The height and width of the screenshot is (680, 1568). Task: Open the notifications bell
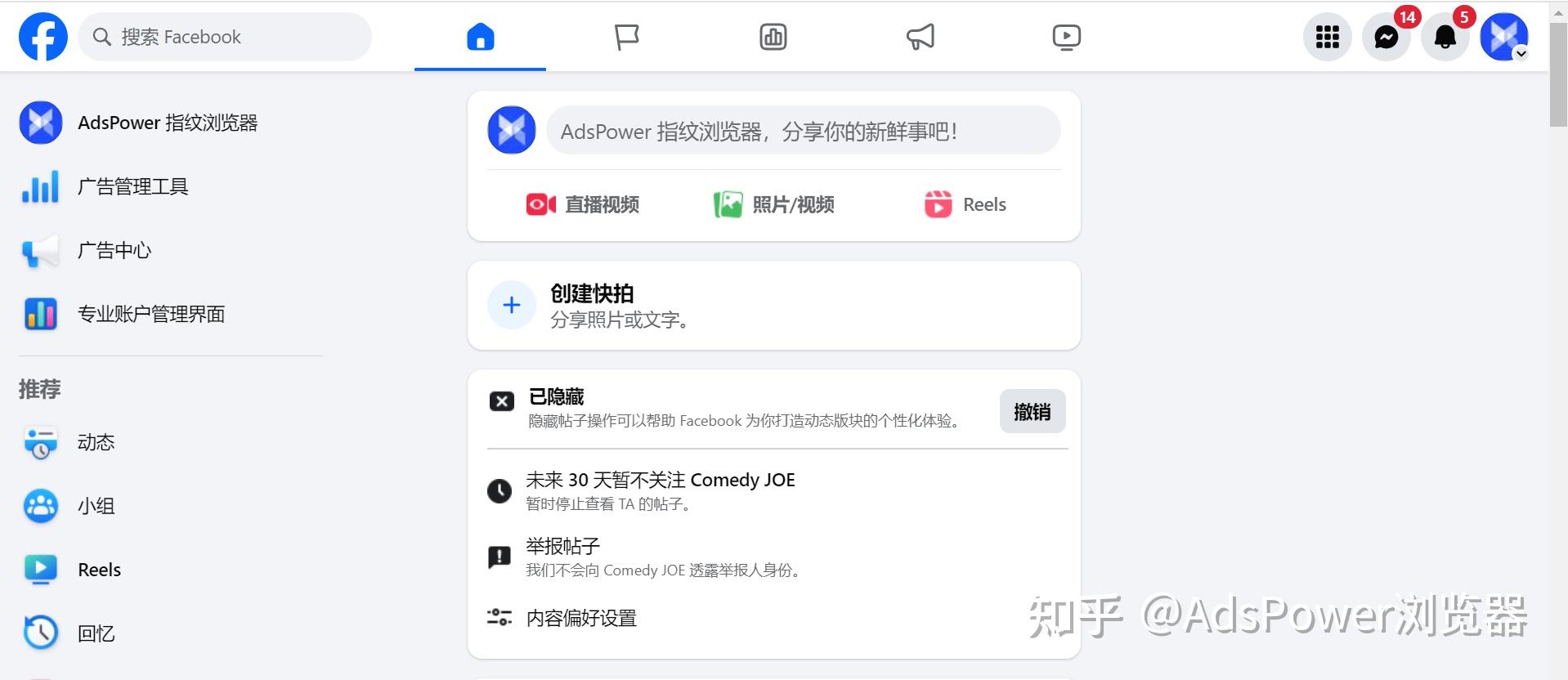tap(1445, 37)
